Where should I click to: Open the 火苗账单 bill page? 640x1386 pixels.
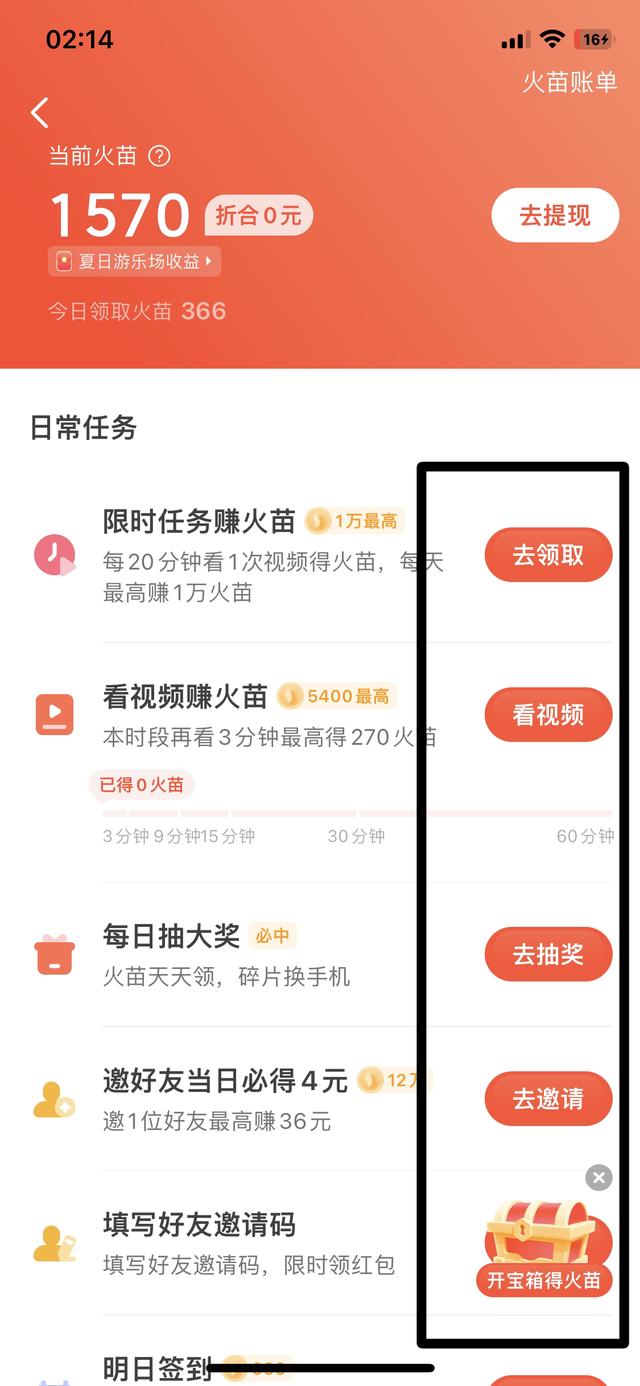[569, 82]
